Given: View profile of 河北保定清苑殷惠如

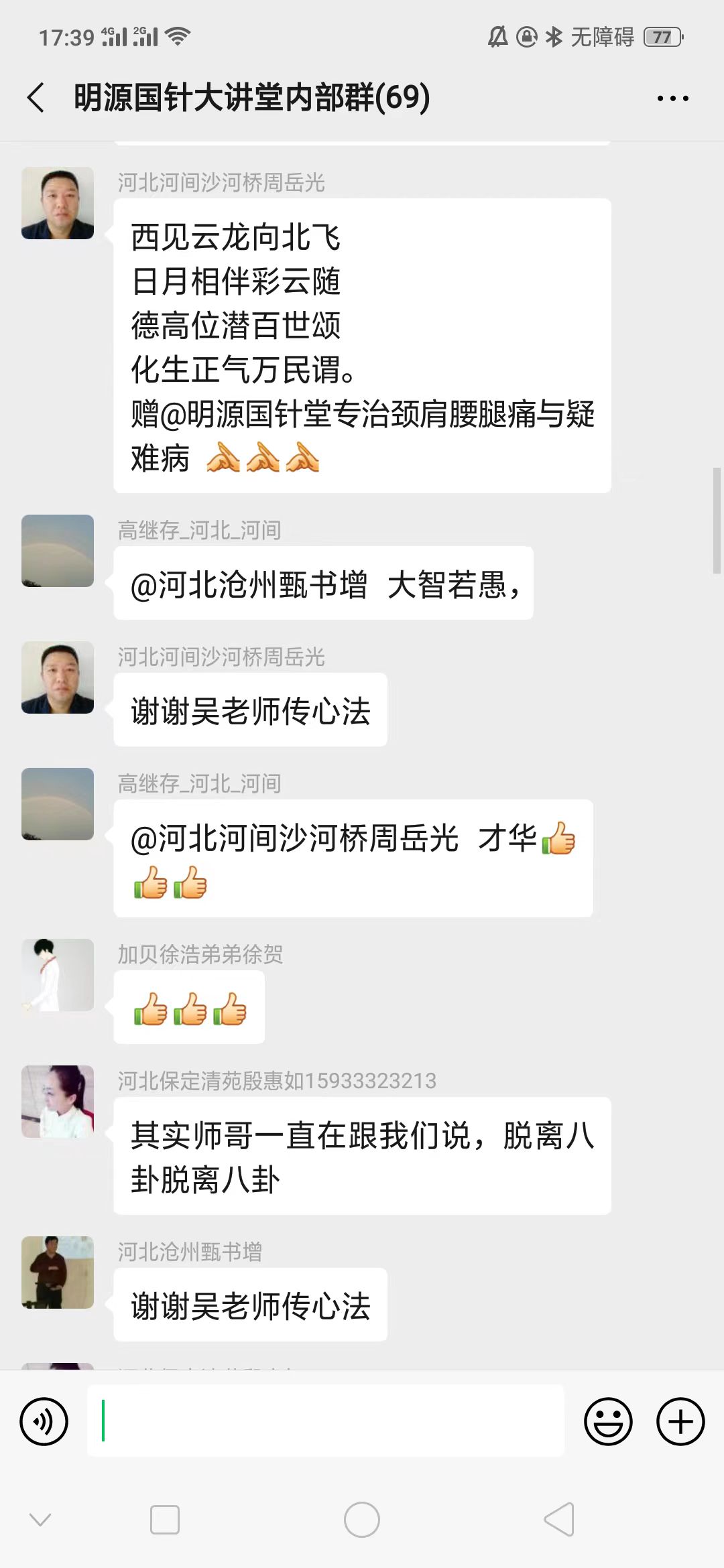Looking at the screenshot, I should point(58,1102).
